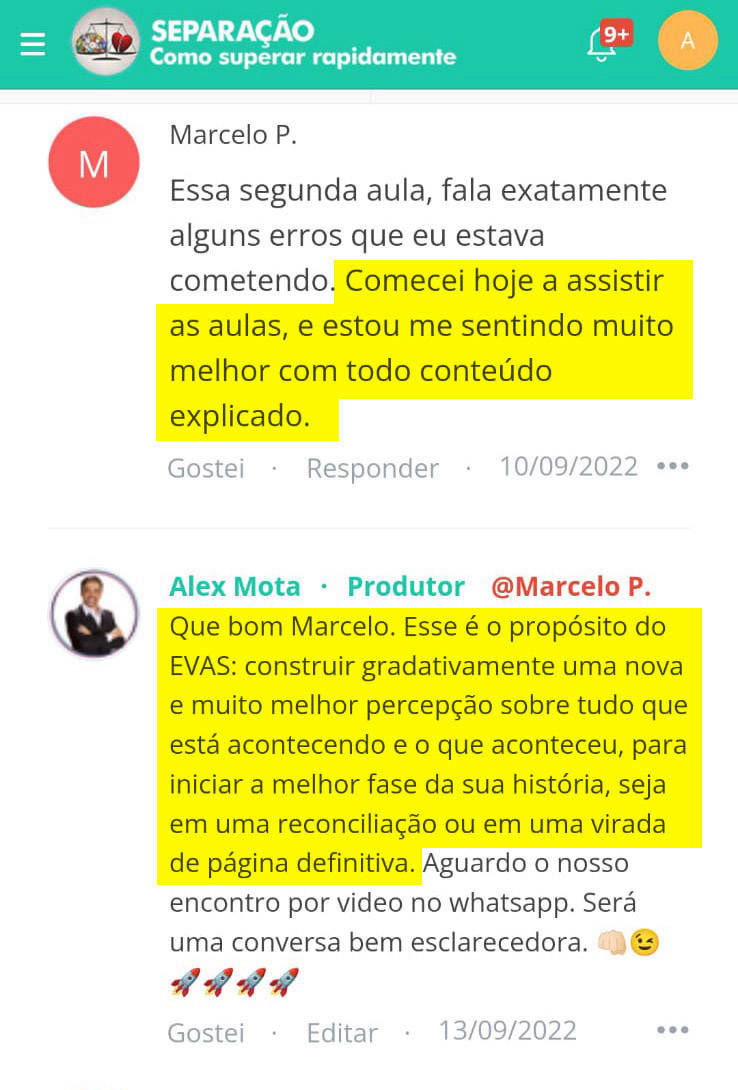Open more options on Alex Mota's reply
This screenshot has height=1090, width=738.
[x=672, y=1030]
